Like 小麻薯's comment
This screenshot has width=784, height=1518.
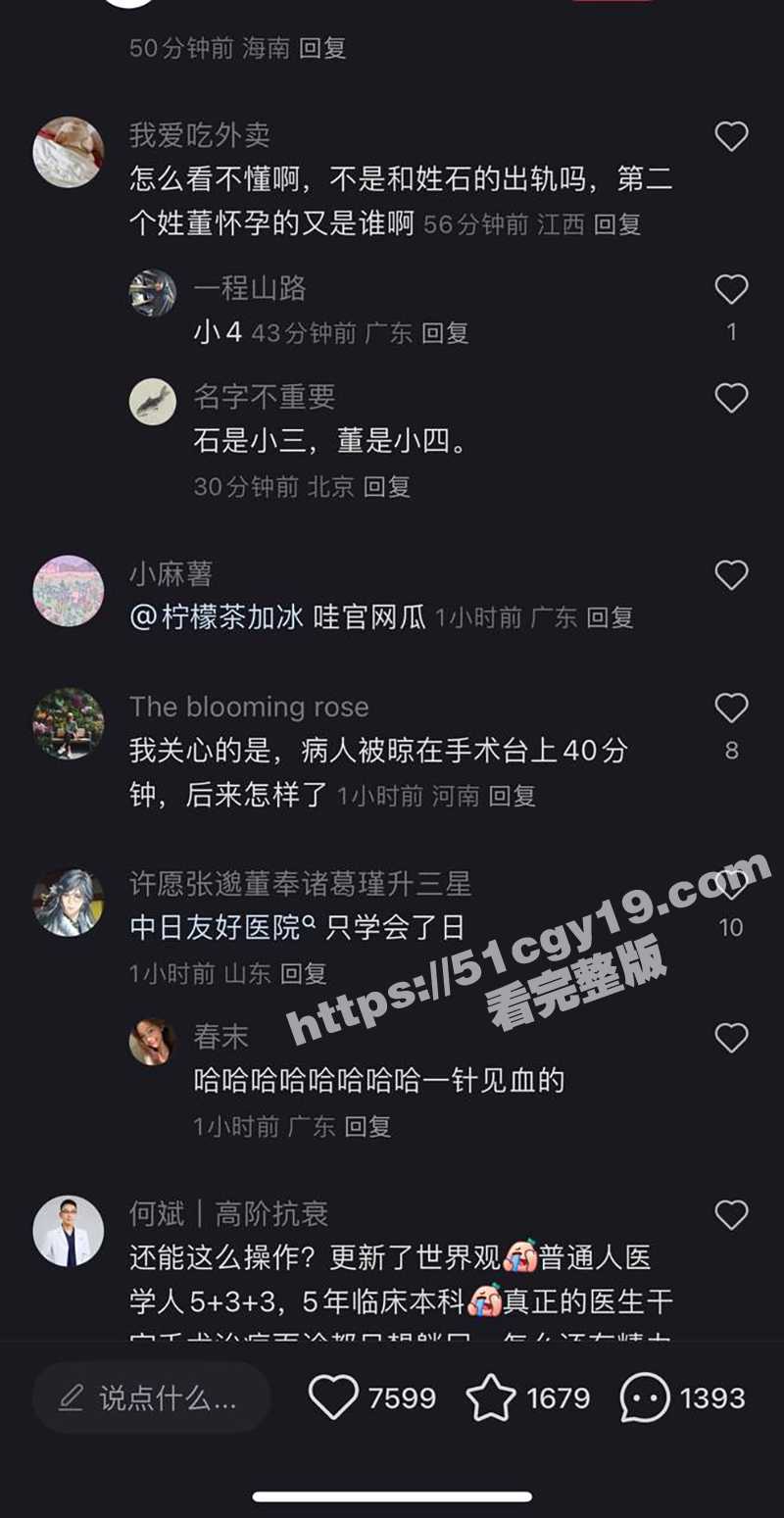(x=731, y=575)
